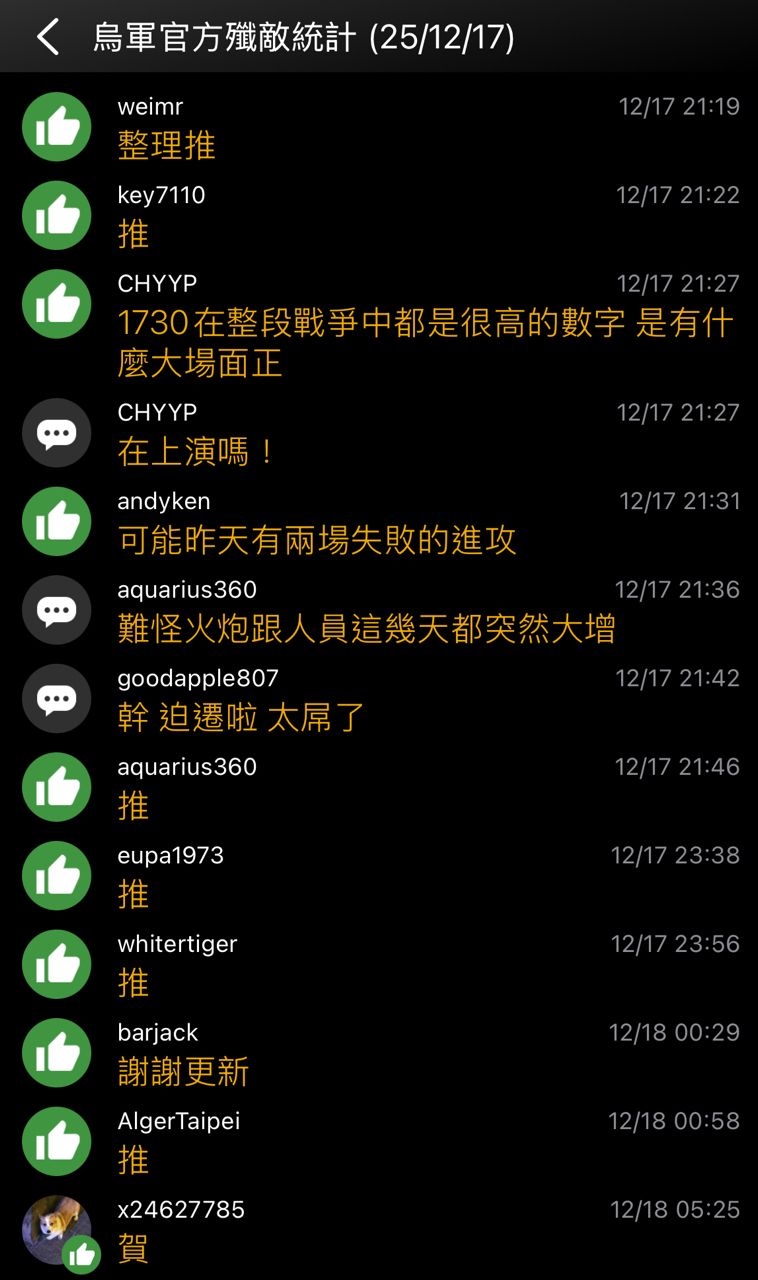Image resolution: width=758 pixels, height=1280 pixels.
Task: Go back from the 烏軍官方殲敵統計 post
Action: coord(47,38)
